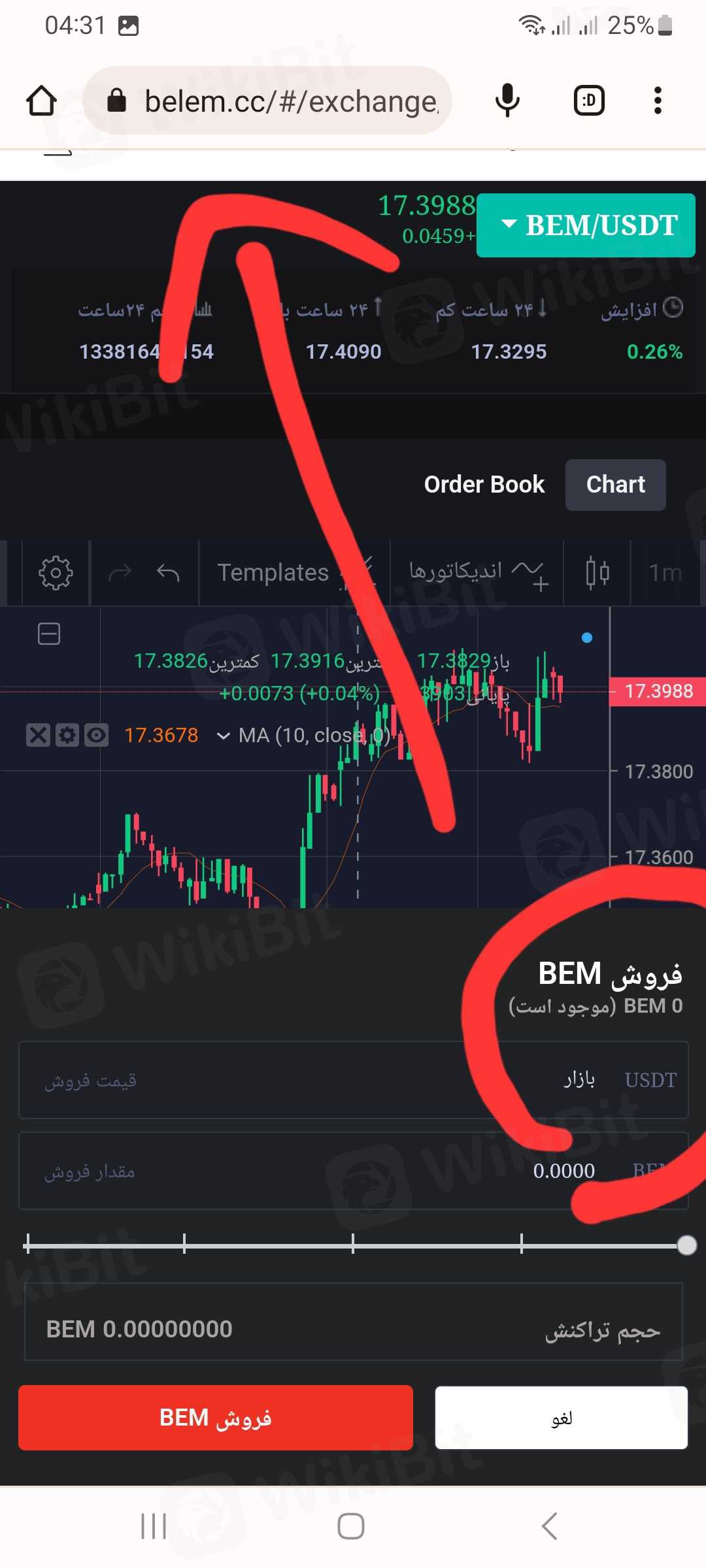Change the candlestick chart style
This screenshot has height=1568, width=706.
pos(597,573)
